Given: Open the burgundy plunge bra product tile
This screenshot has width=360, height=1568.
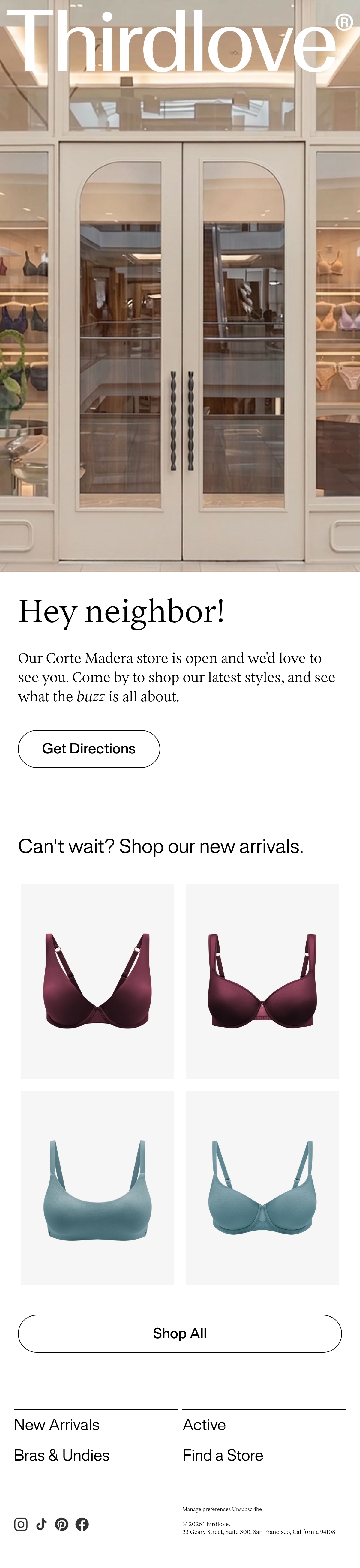Looking at the screenshot, I should [97, 981].
